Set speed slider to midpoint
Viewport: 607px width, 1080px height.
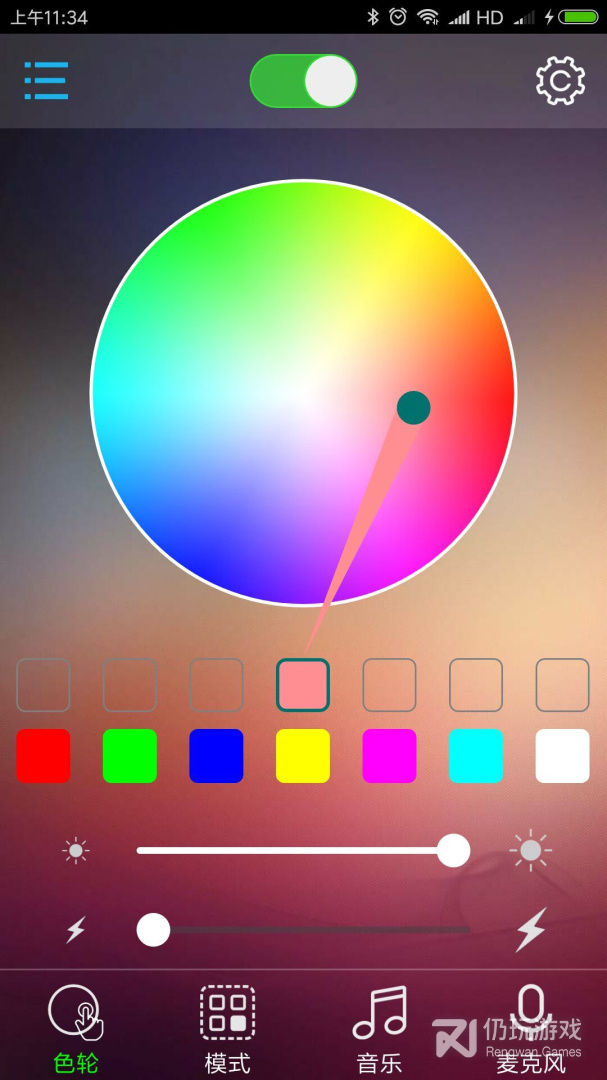(303, 930)
